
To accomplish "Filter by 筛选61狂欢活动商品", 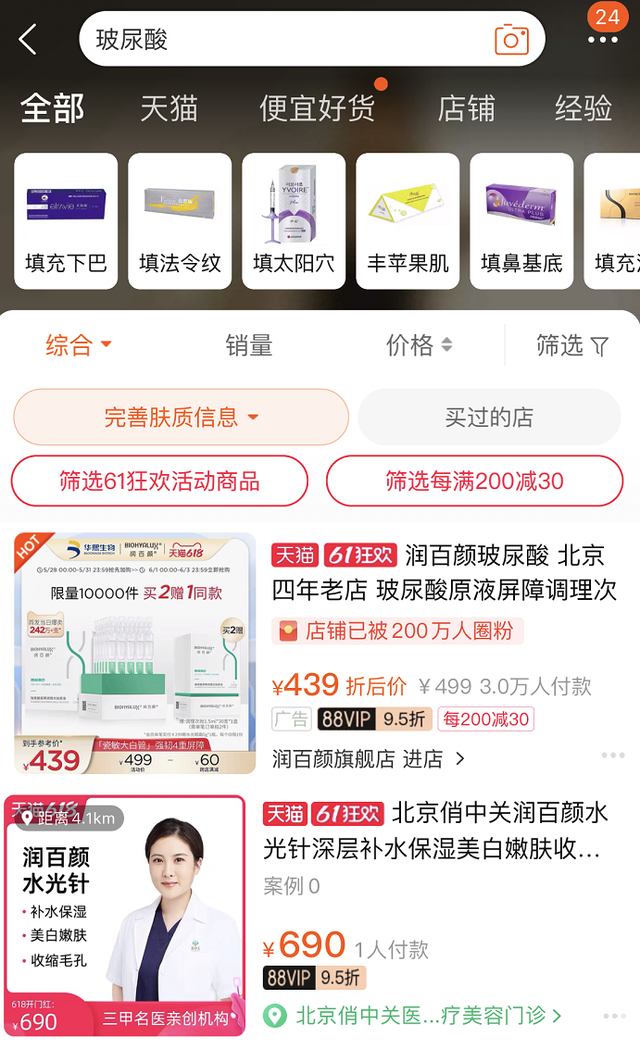I will pos(160,481).
